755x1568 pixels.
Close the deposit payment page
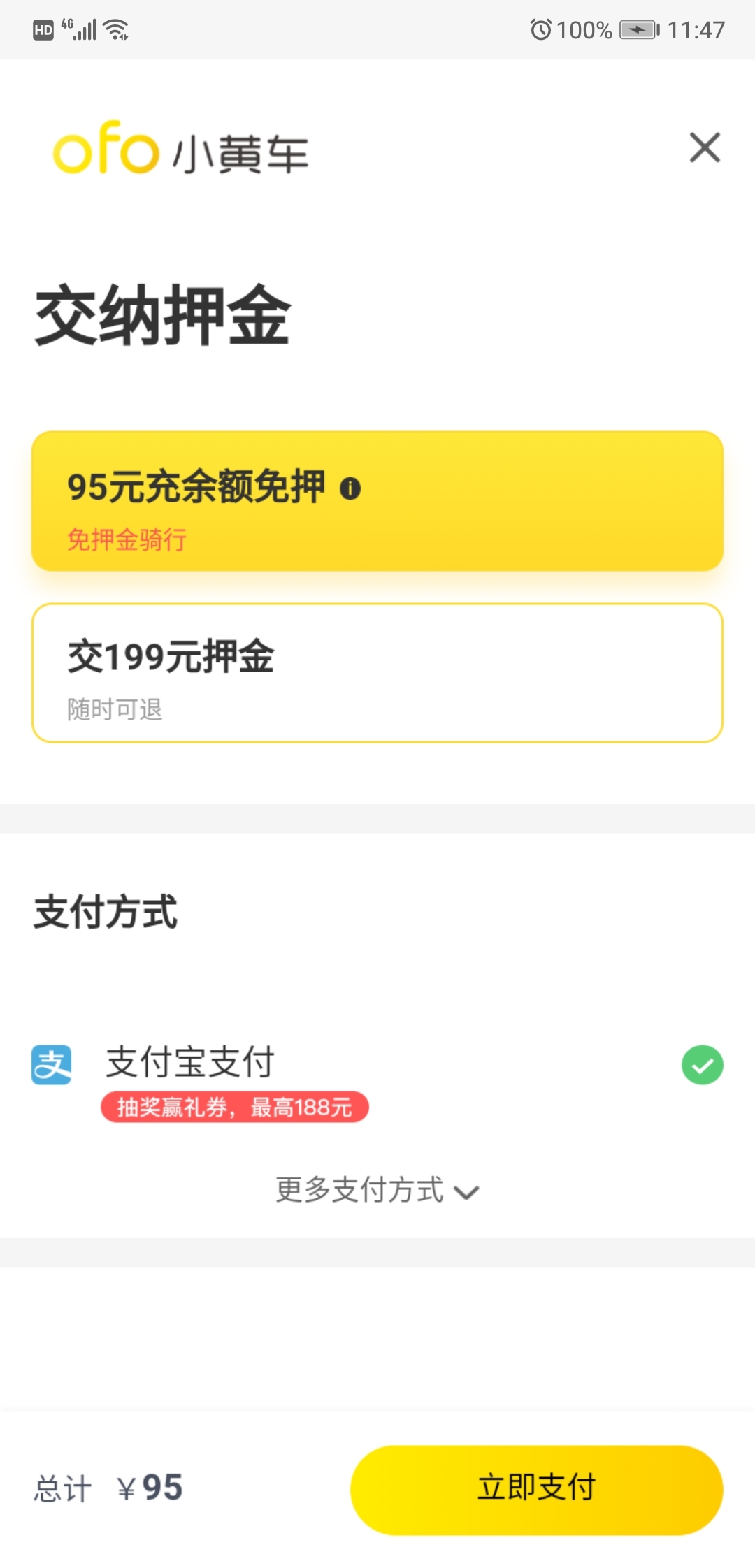click(704, 147)
